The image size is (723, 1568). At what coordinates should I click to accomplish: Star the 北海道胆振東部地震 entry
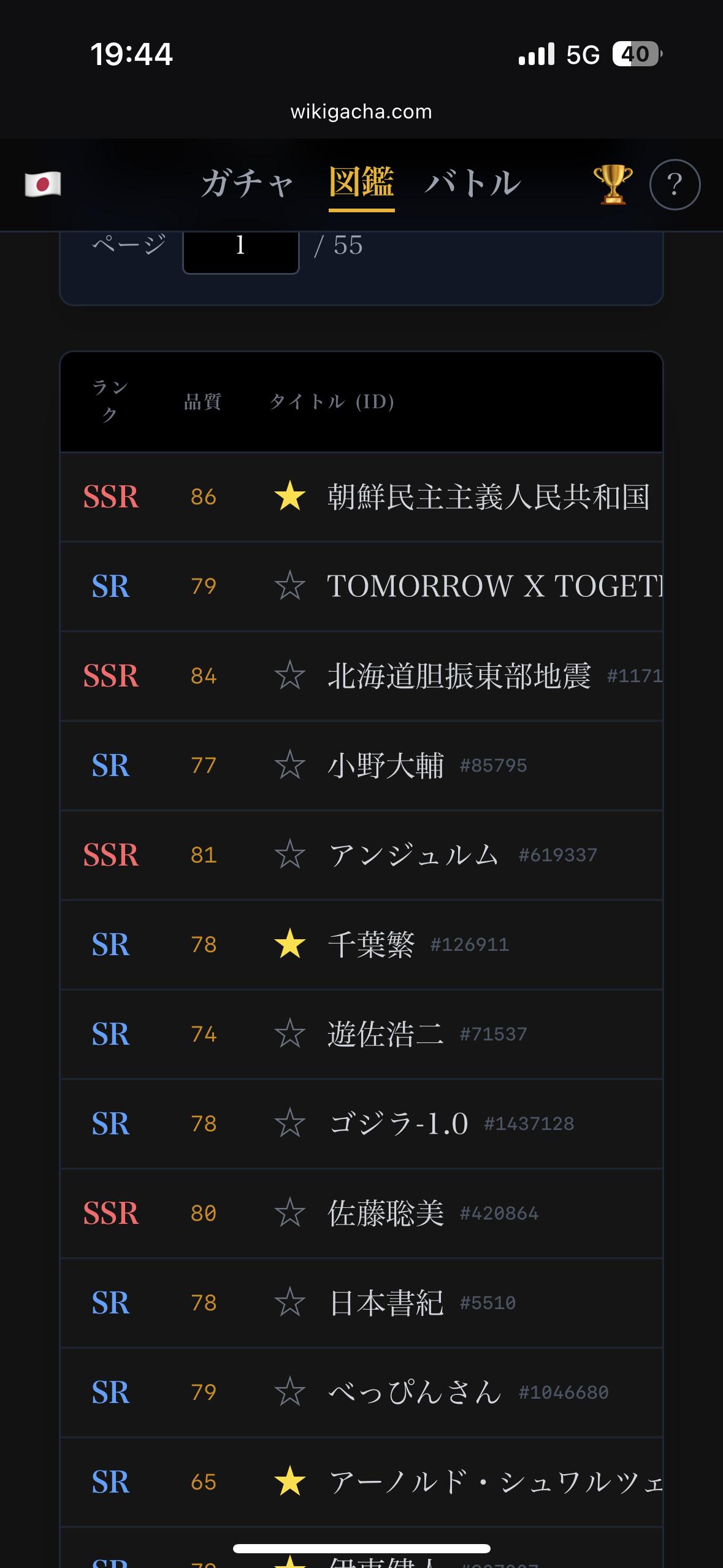(x=289, y=676)
